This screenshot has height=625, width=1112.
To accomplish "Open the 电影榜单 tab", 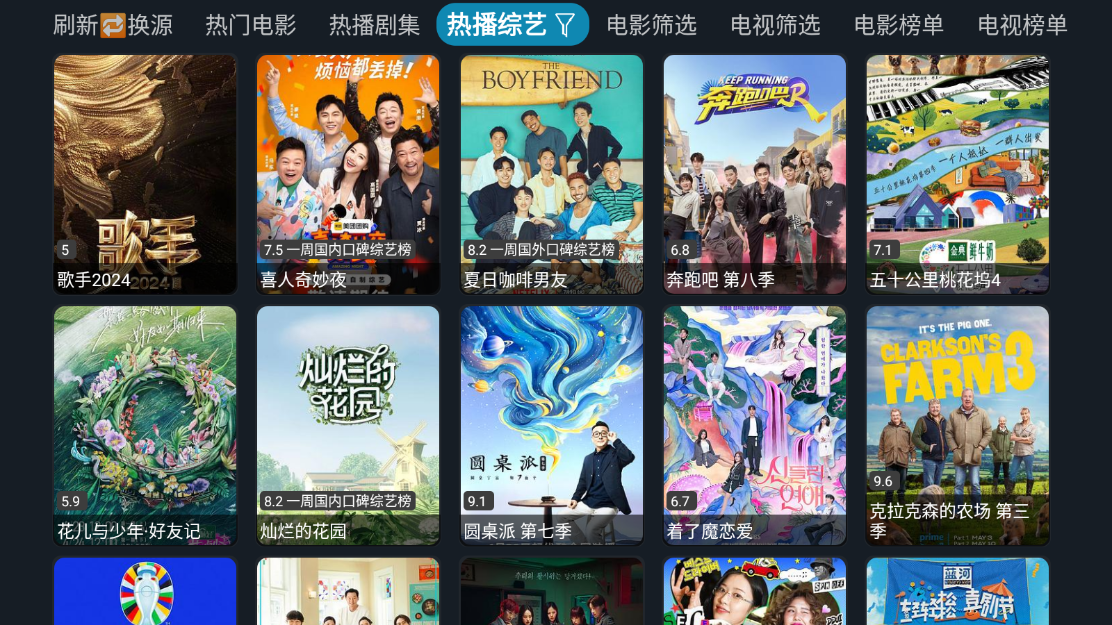I will pos(899,25).
